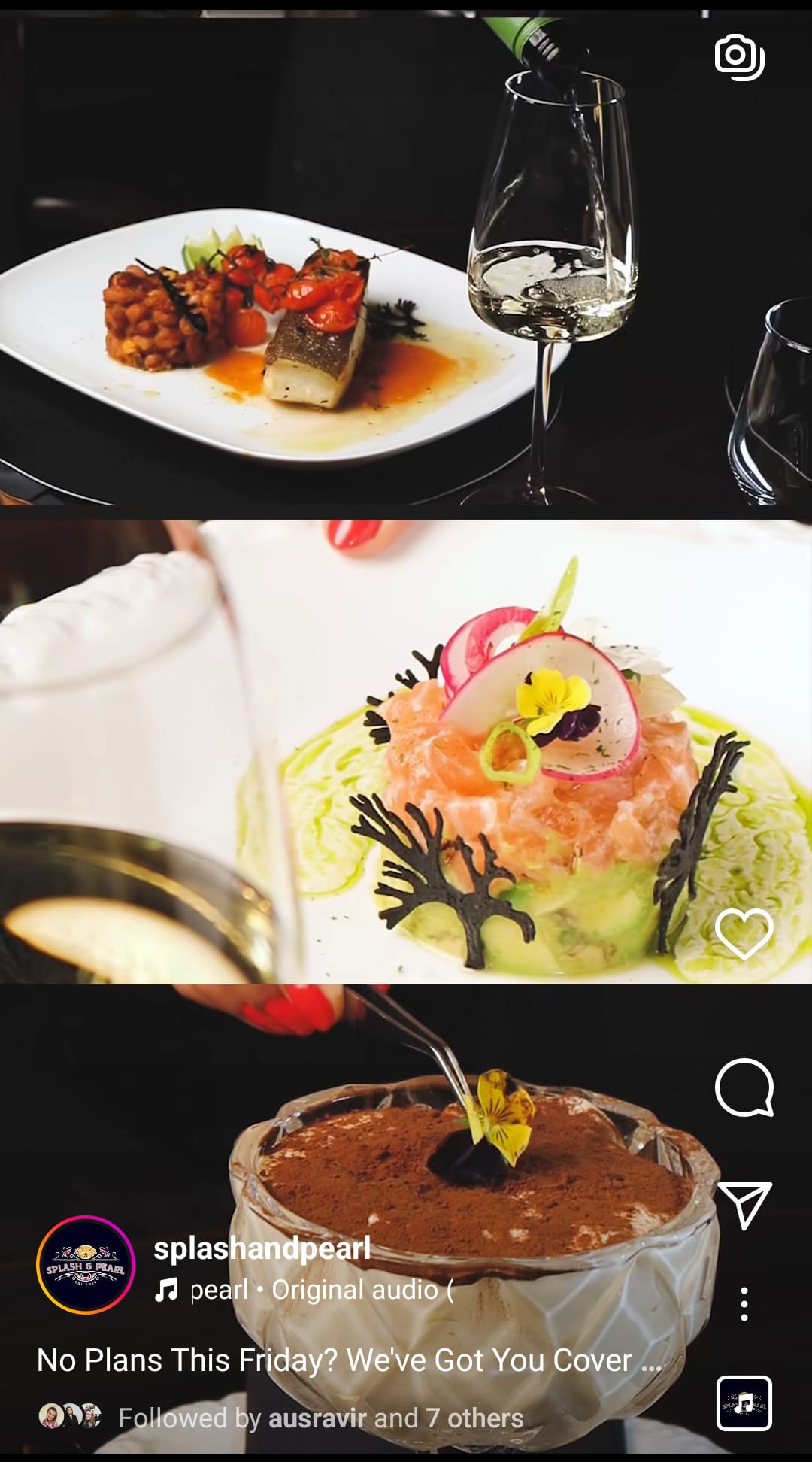View followers list with ausravir and 7 others
812x1462 pixels.
point(320,1418)
